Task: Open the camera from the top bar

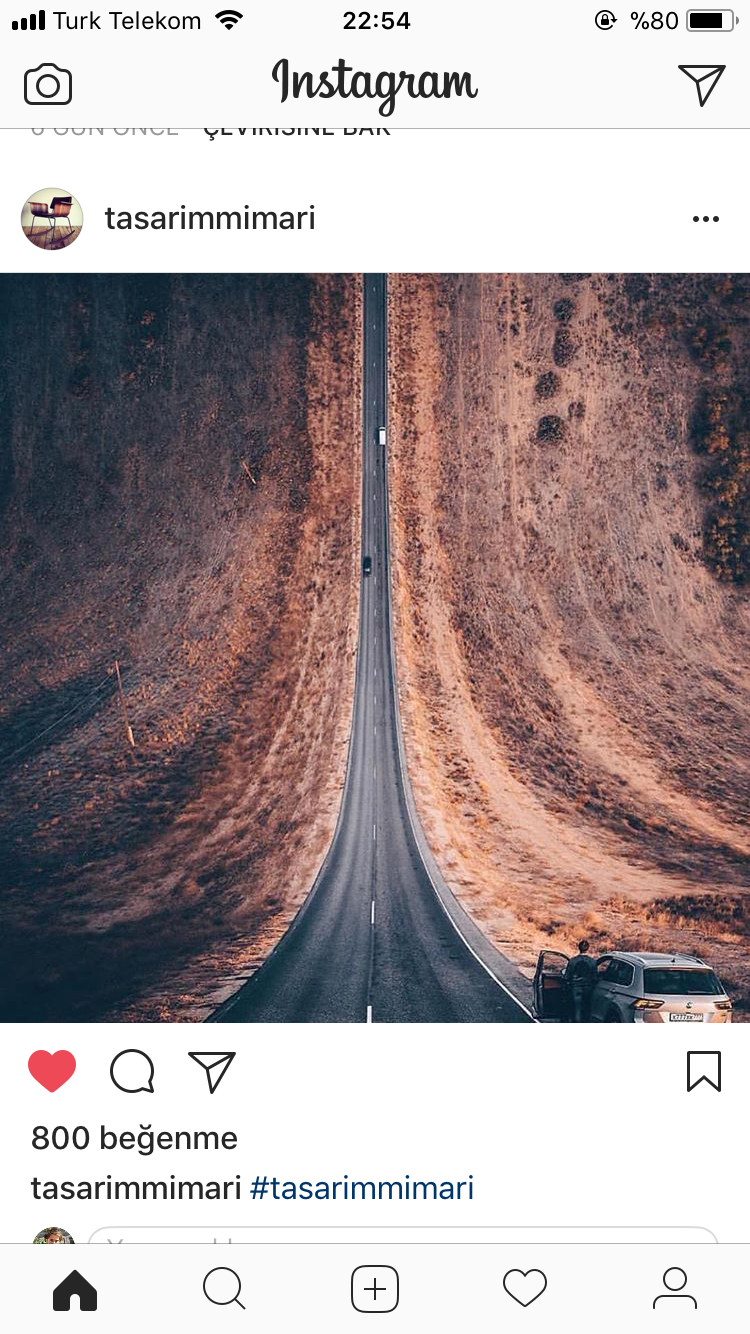Action: click(48, 85)
